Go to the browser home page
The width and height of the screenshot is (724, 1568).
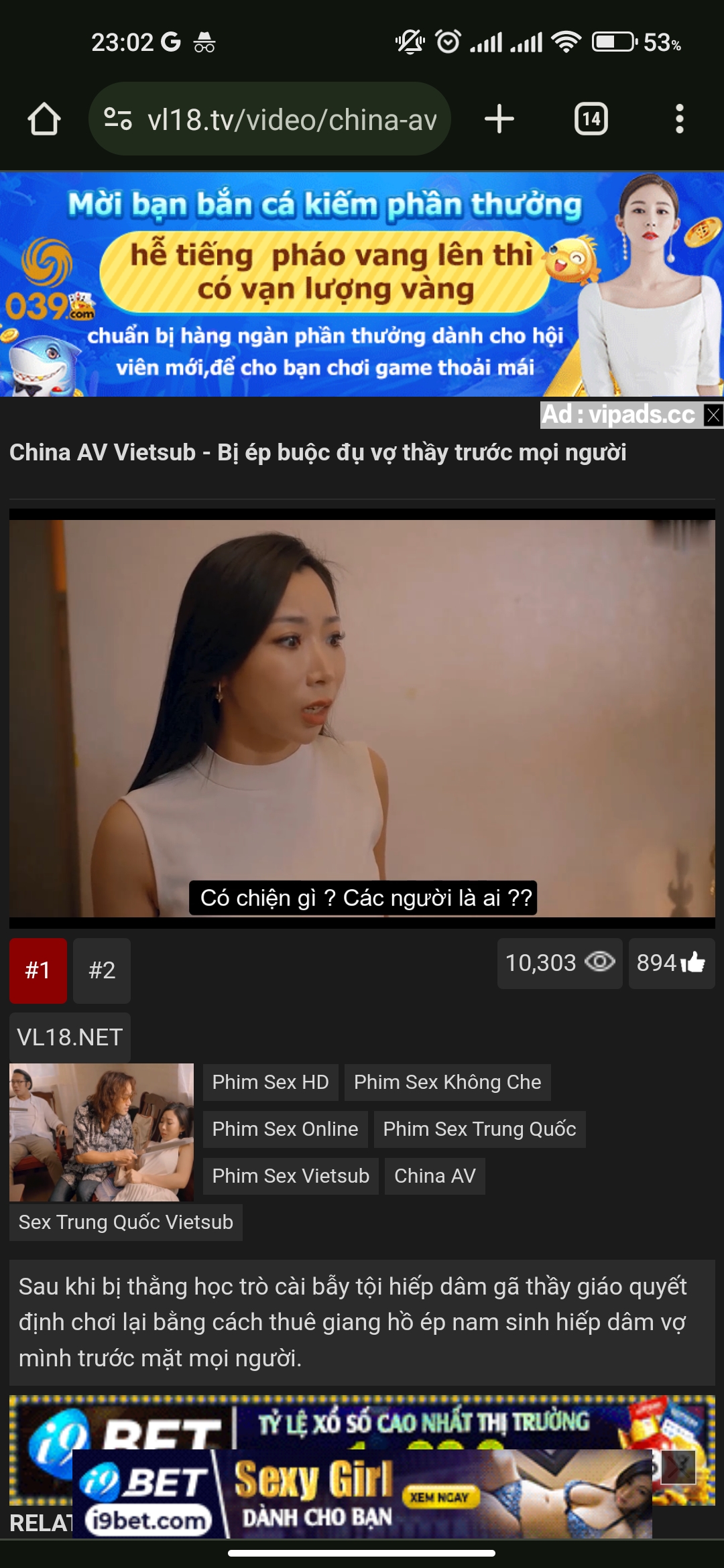coord(44,119)
